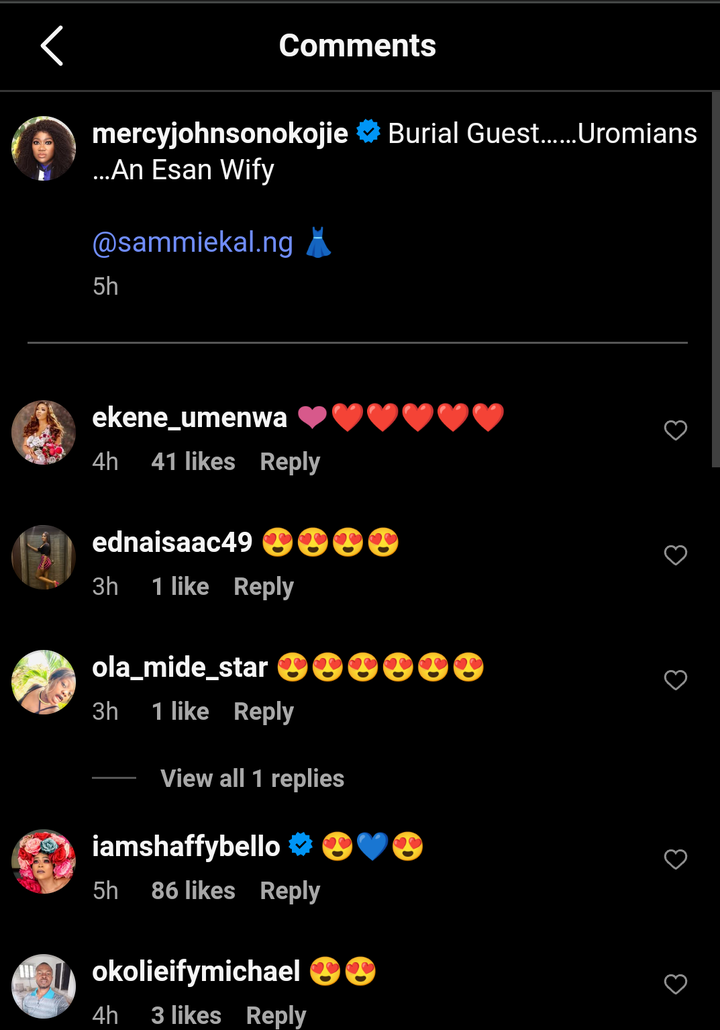
Task: Like ola_mide_star's comment
Action: pos(676,680)
